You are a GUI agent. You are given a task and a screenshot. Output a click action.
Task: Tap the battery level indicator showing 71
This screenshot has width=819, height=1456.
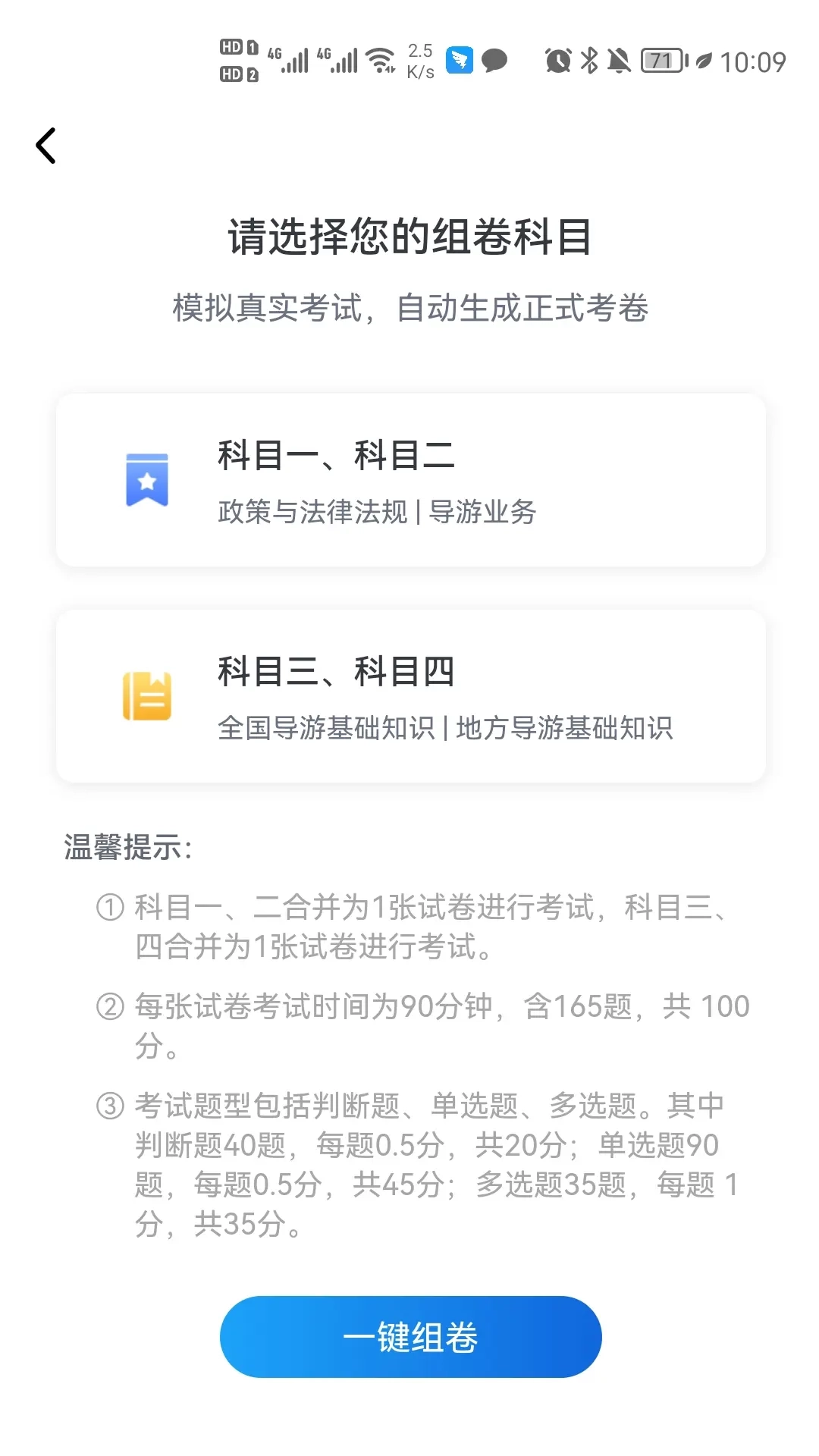661,60
